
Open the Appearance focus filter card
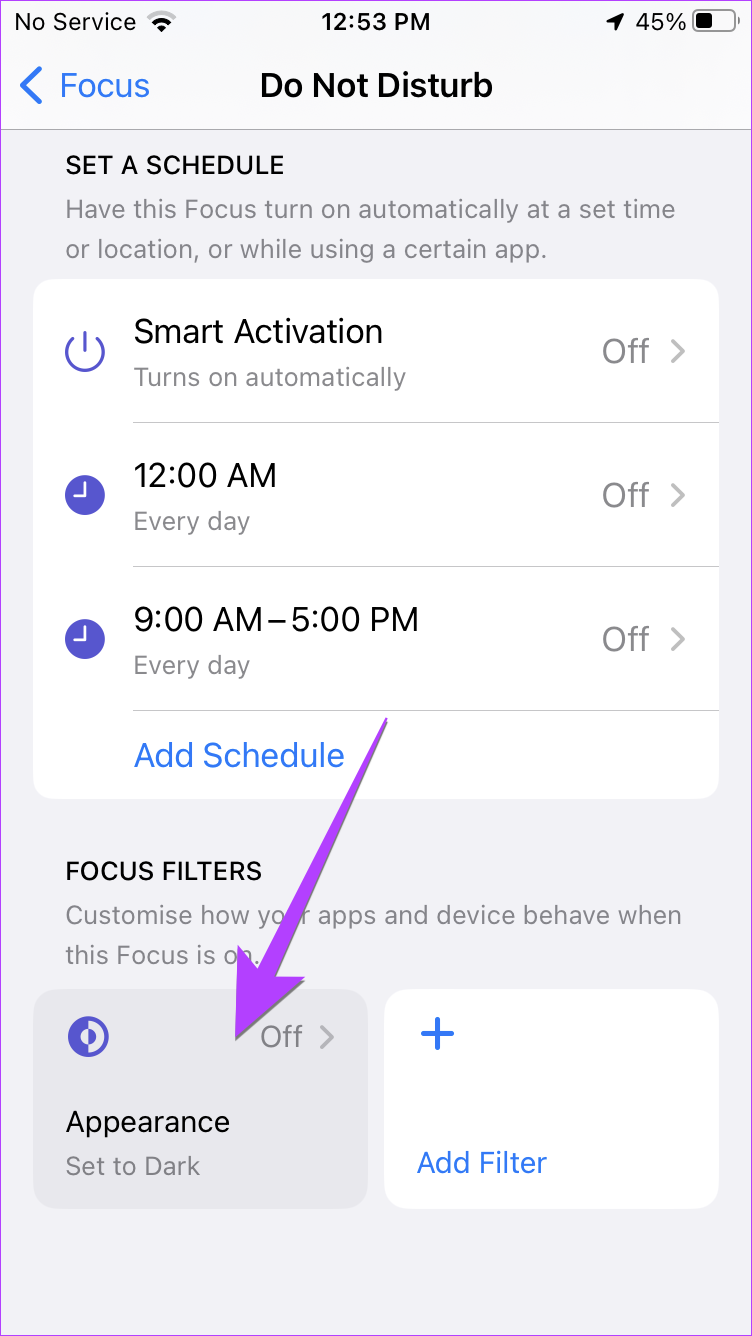pyautogui.click(x=200, y=1099)
